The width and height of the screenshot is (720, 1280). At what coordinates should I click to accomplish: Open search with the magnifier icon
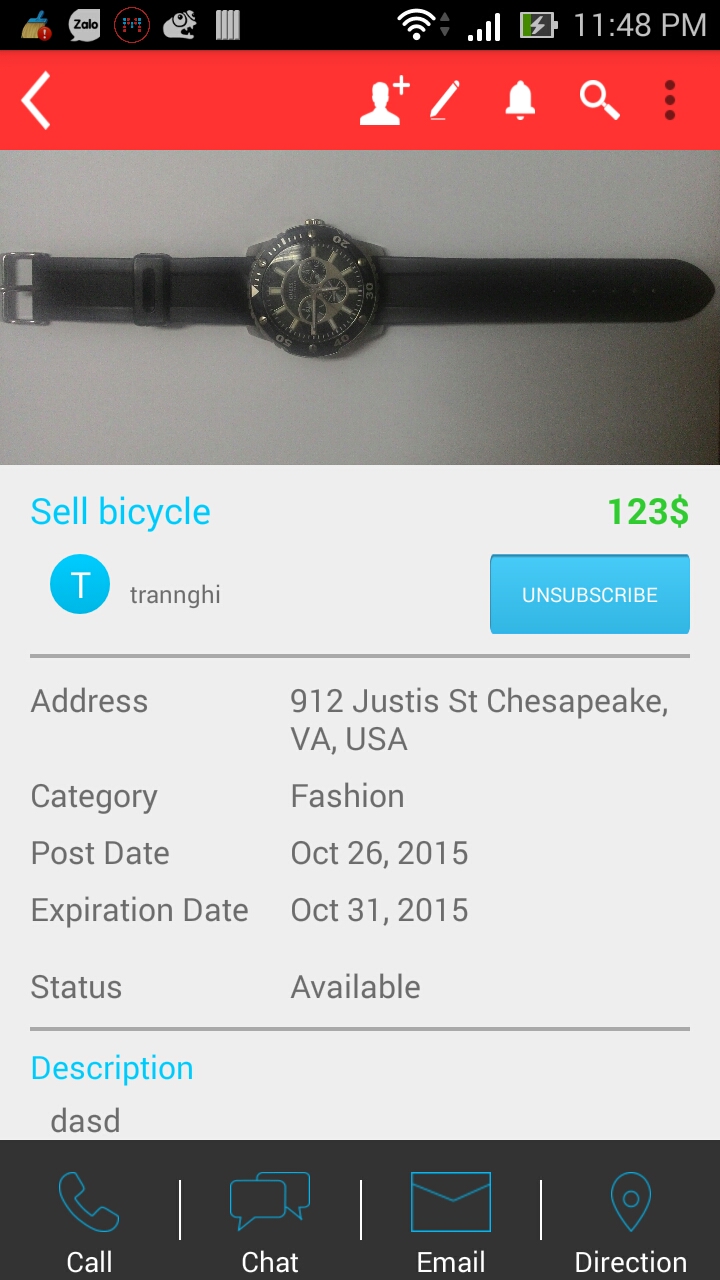tap(599, 101)
